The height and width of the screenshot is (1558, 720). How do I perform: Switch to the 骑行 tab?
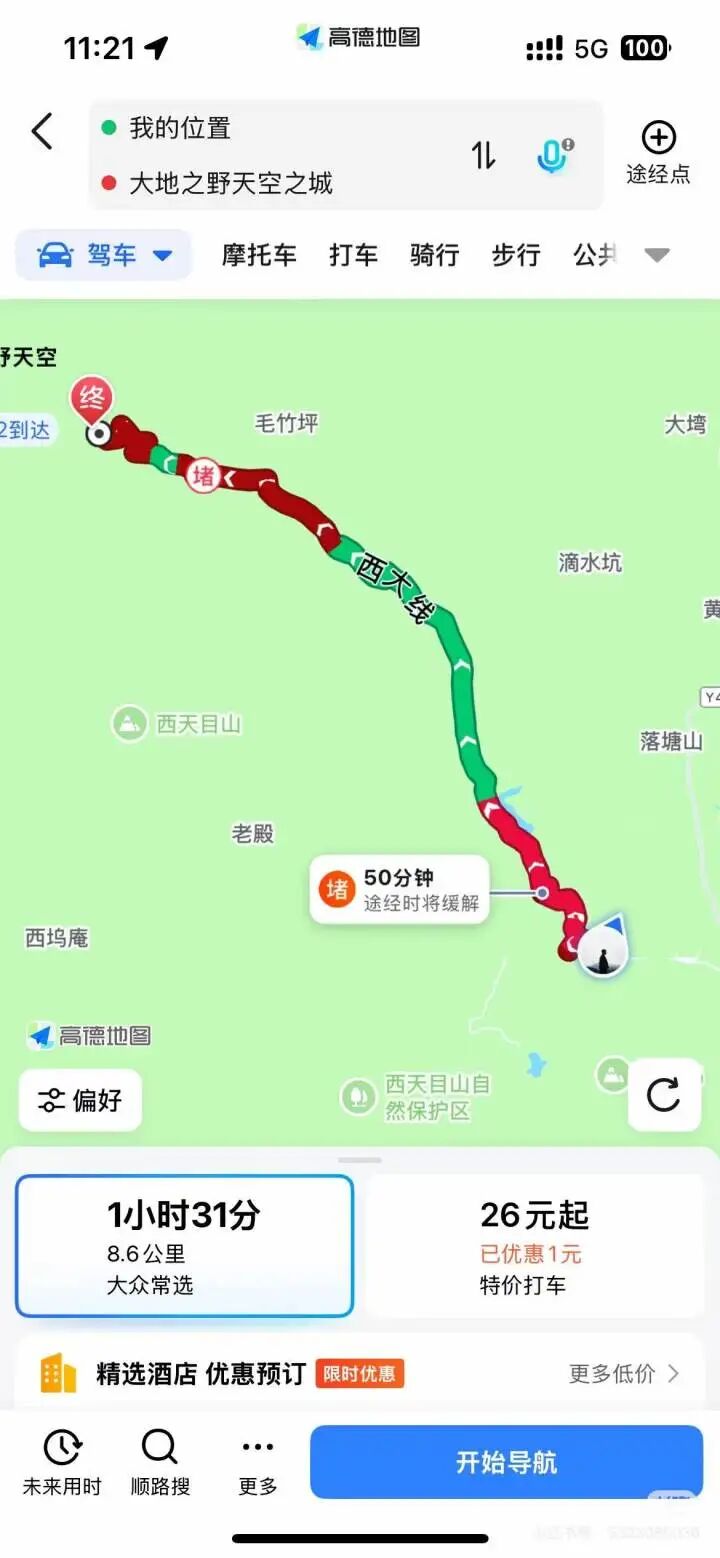click(x=434, y=255)
